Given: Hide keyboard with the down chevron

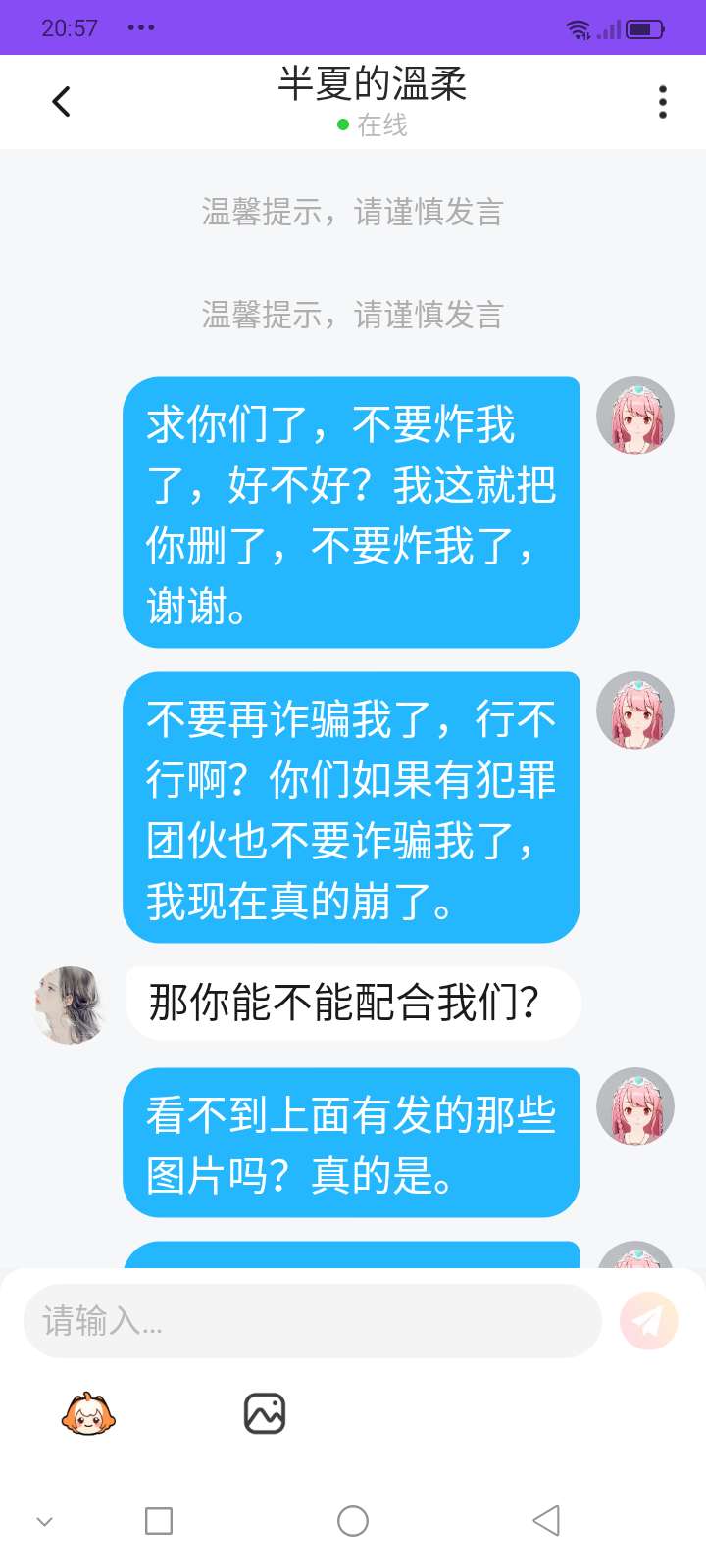Looking at the screenshot, I should coord(44,1521).
